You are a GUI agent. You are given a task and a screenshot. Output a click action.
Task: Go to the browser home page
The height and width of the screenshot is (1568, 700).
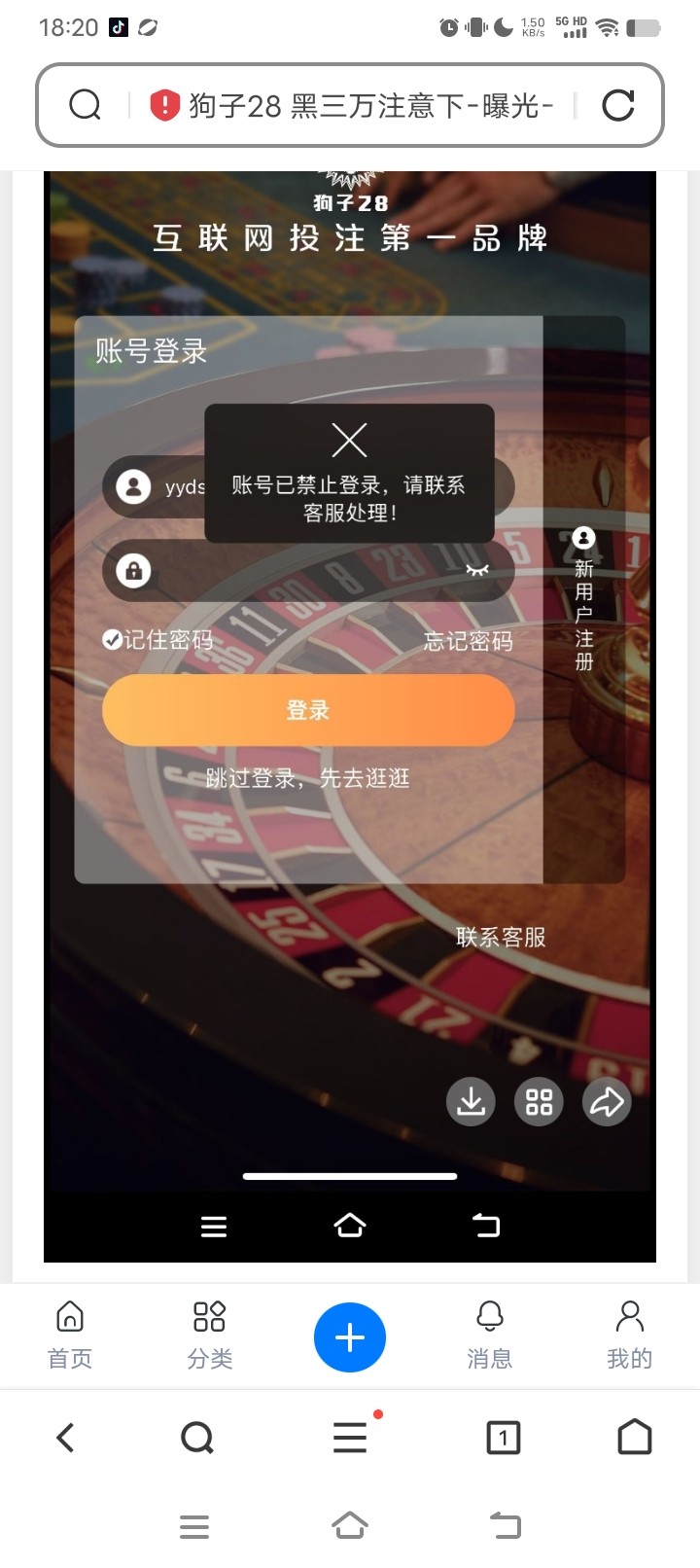coord(635,1437)
